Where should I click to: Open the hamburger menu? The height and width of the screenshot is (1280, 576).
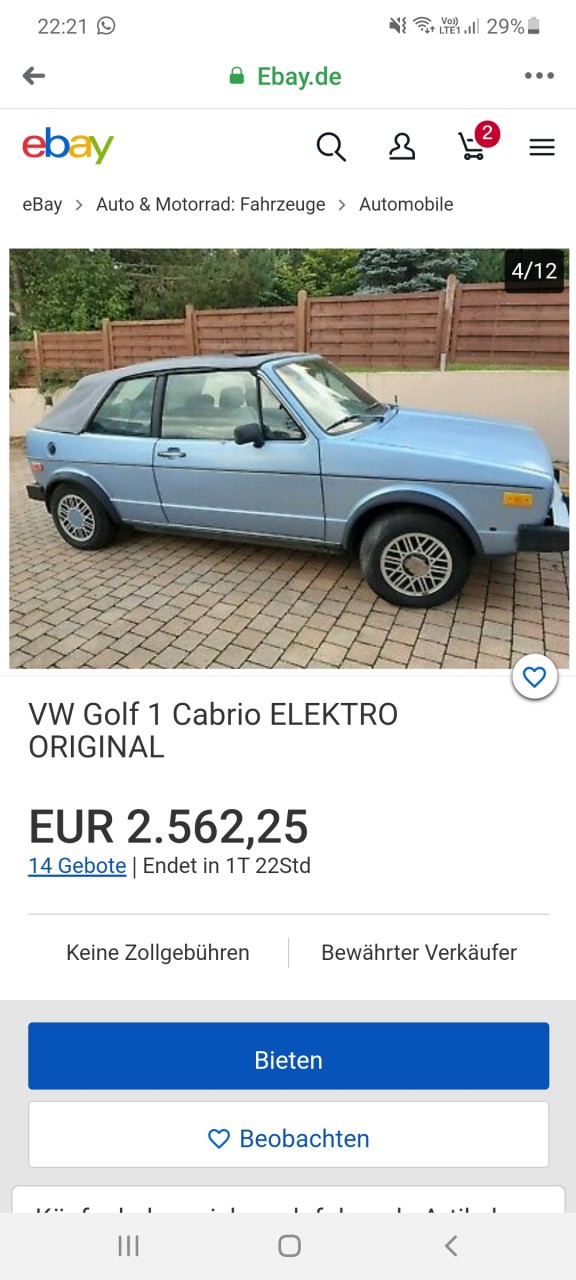click(542, 148)
